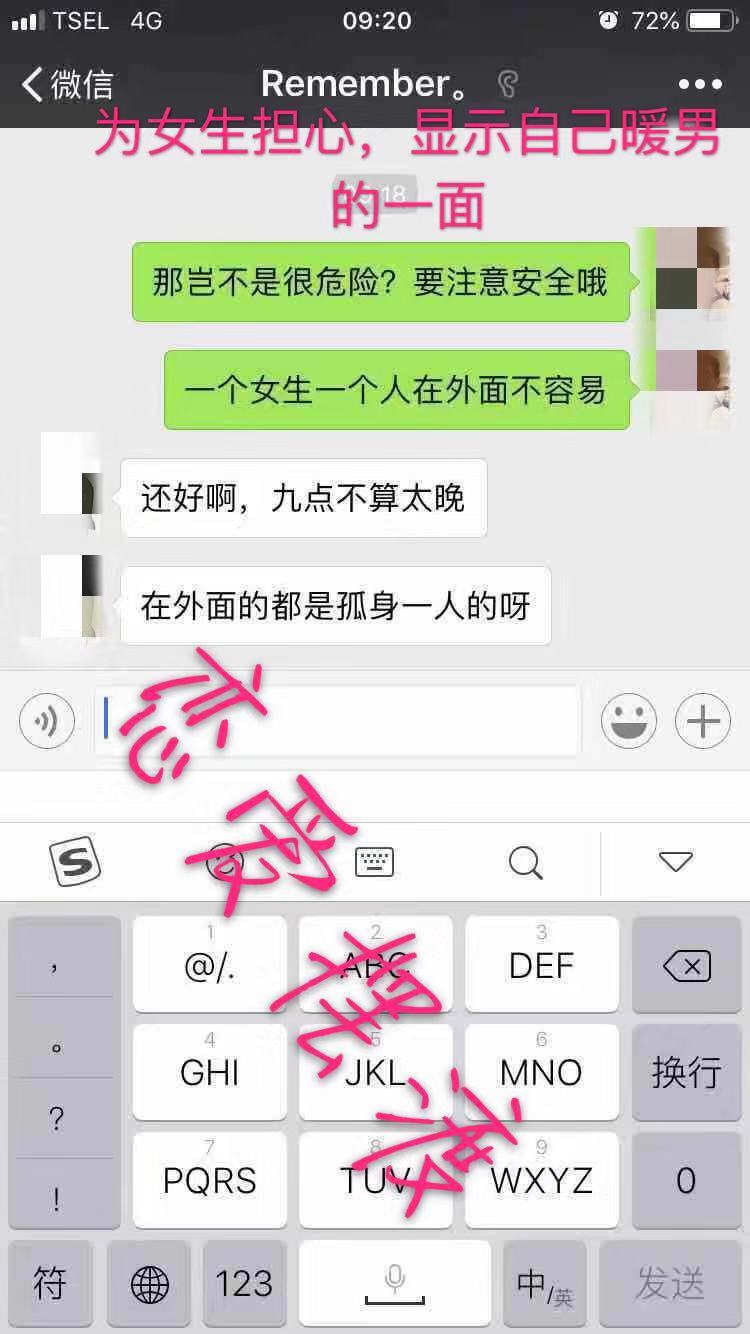Viewport: 750px width, 1334px height.
Task: Tap the backspace key
Action: coord(686,966)
